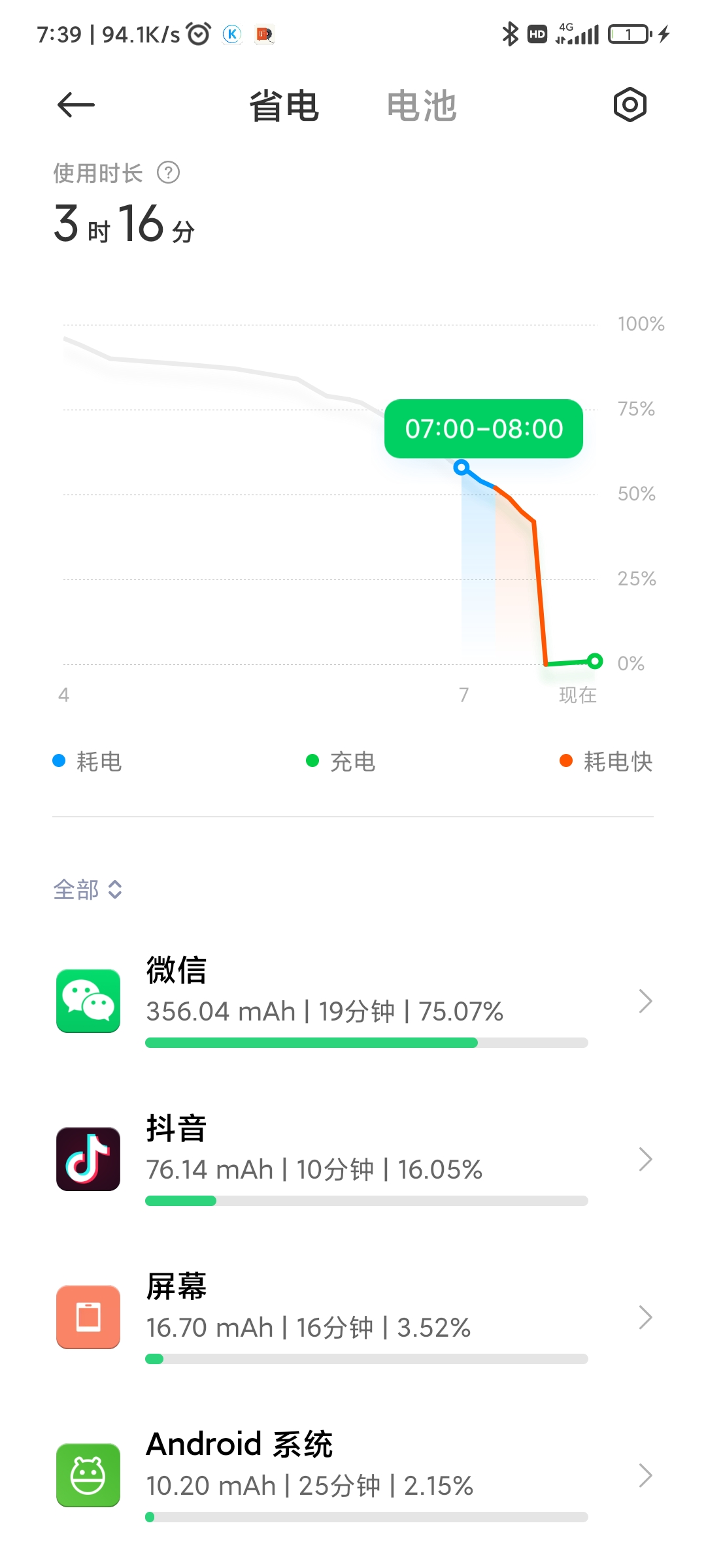Viewport: 706px width, 1568px height.
Task: Tap the blue point on battery chart
Action: [x=462, y=467]
